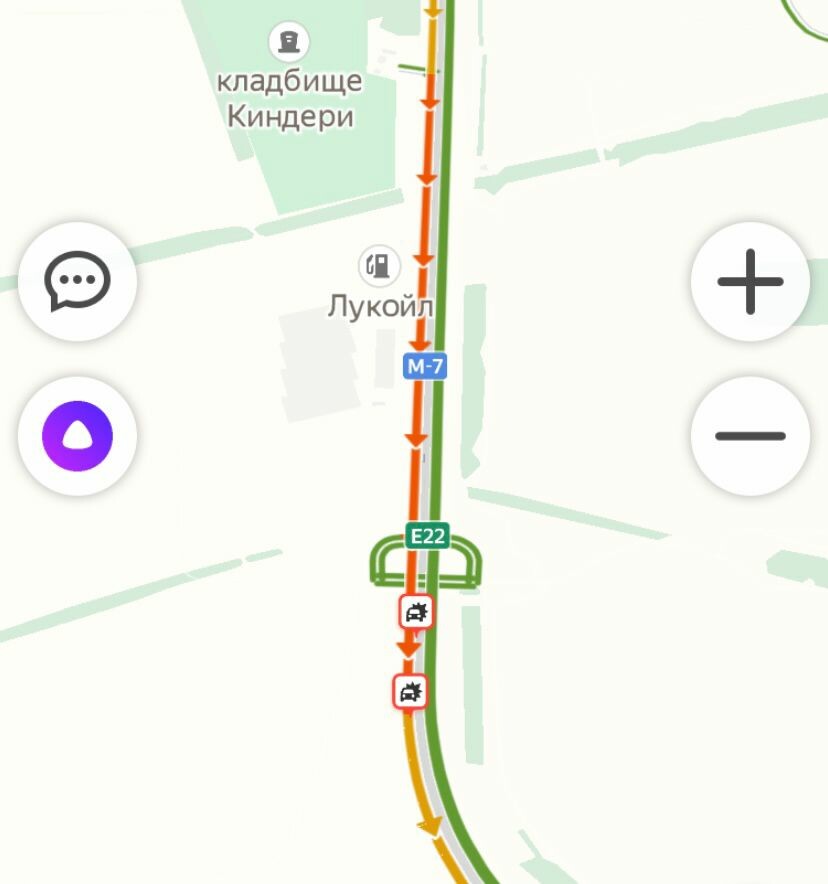Viewport: 828px width, 884px height.
Task: View the accident marker nearest the E22 junction
Action: click(x=416, y=612)
